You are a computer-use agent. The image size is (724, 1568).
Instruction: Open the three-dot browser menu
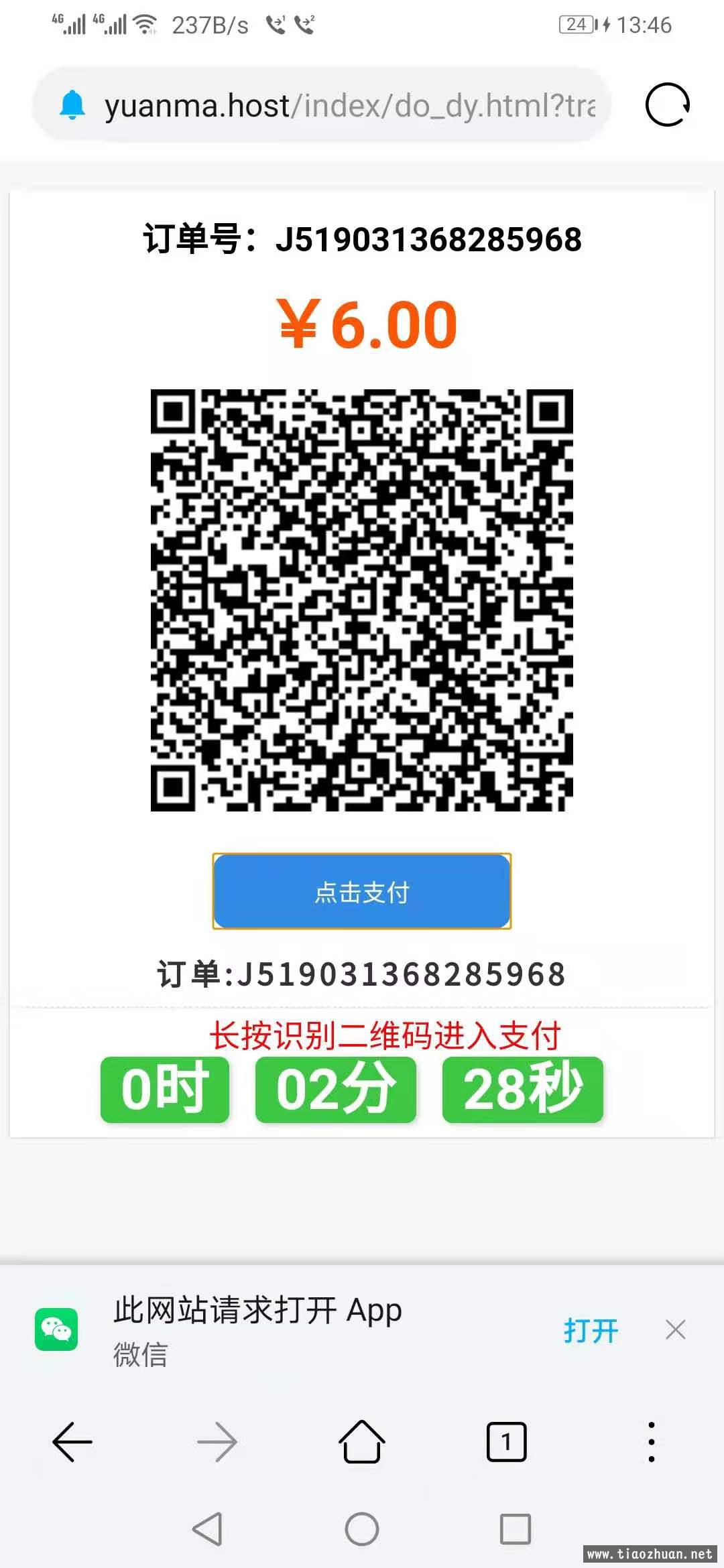pos(652,1441)
